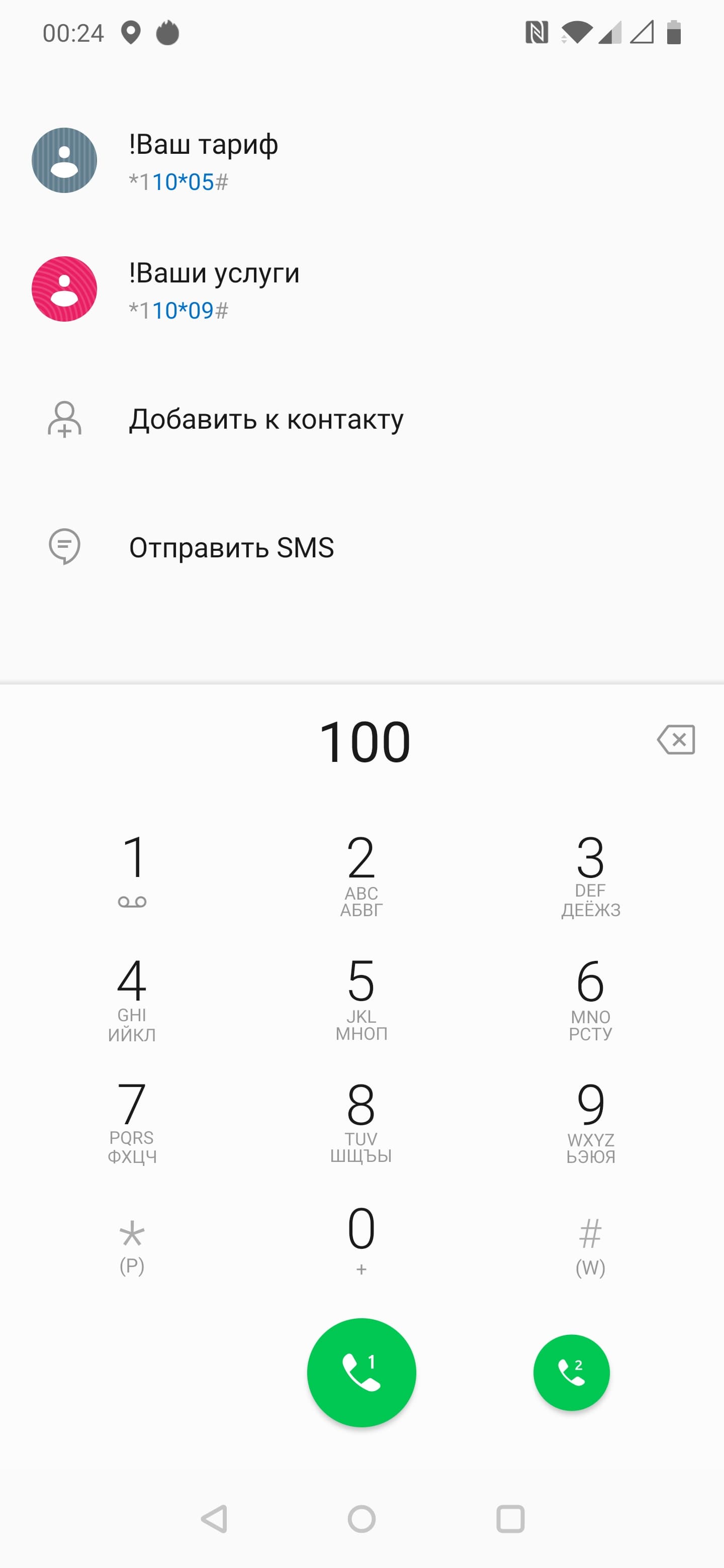This screenshot has height=1568, width=724.
Task: Enter 5 on the keypad
Action: click(361, 996)
